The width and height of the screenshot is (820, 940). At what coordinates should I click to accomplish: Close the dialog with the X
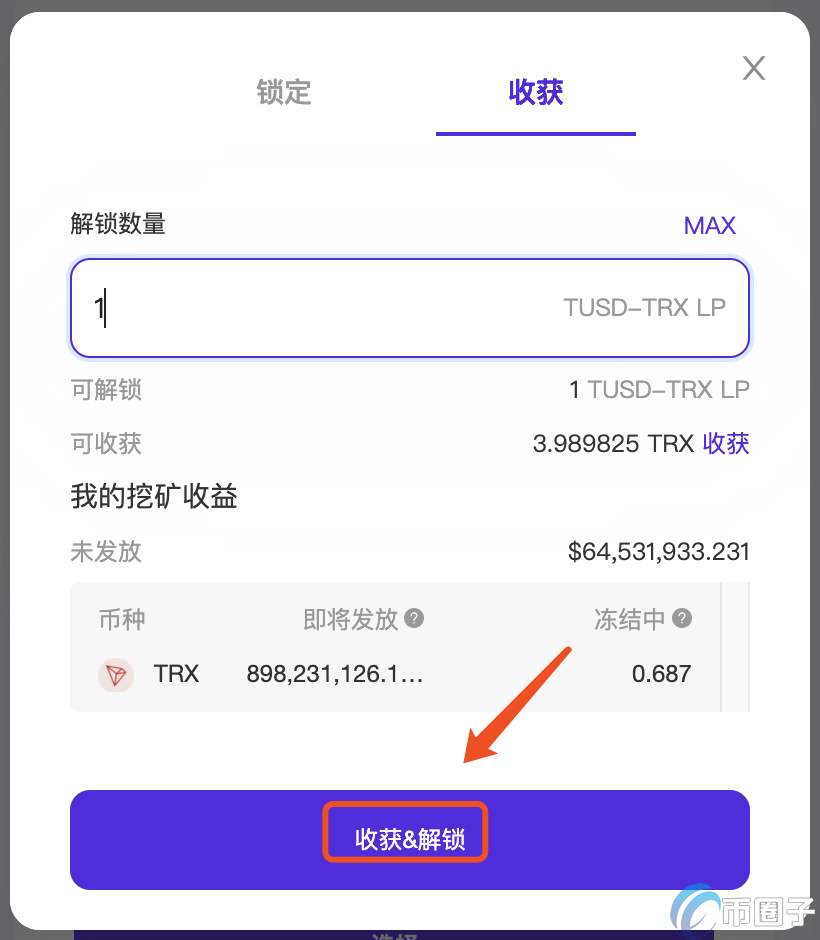753,68
